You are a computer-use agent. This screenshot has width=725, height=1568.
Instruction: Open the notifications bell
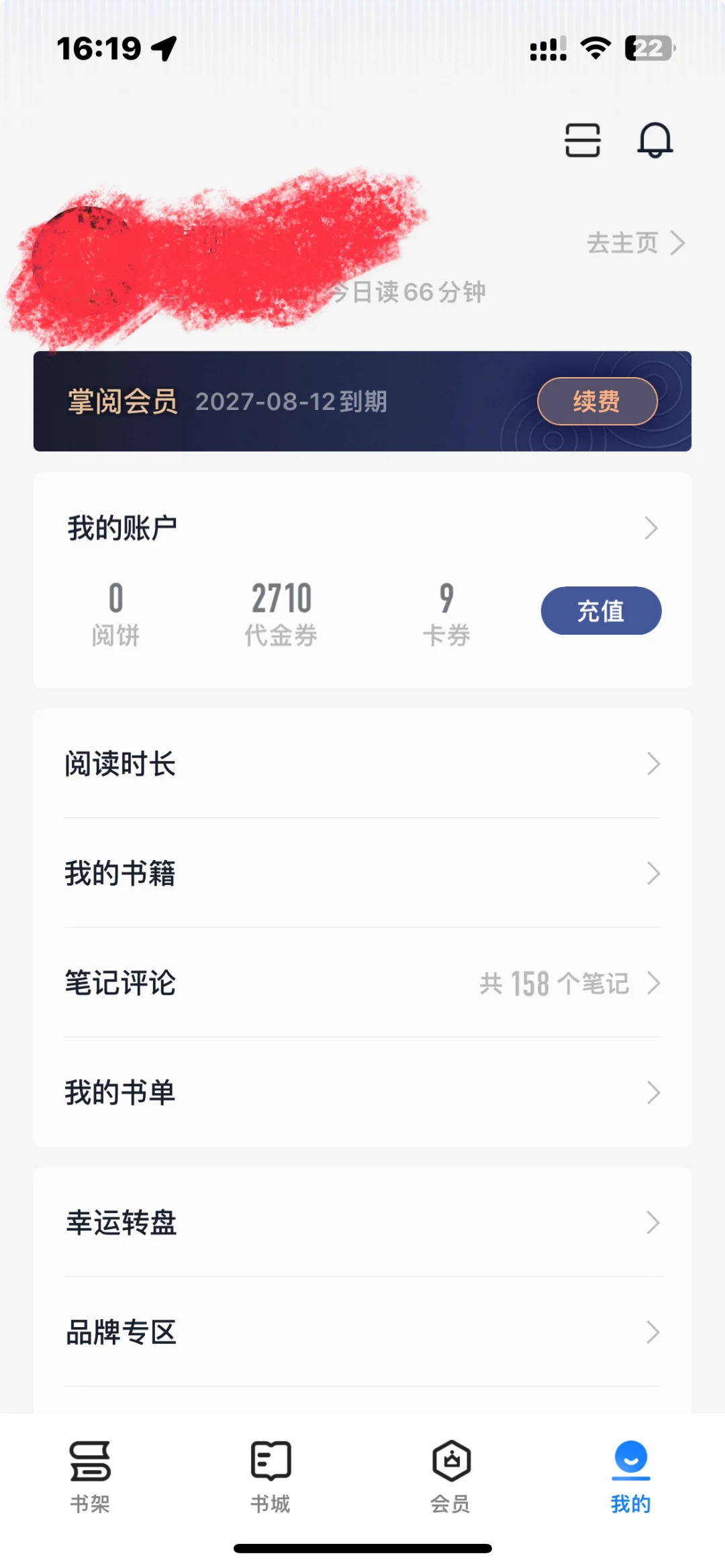(655, 140)
